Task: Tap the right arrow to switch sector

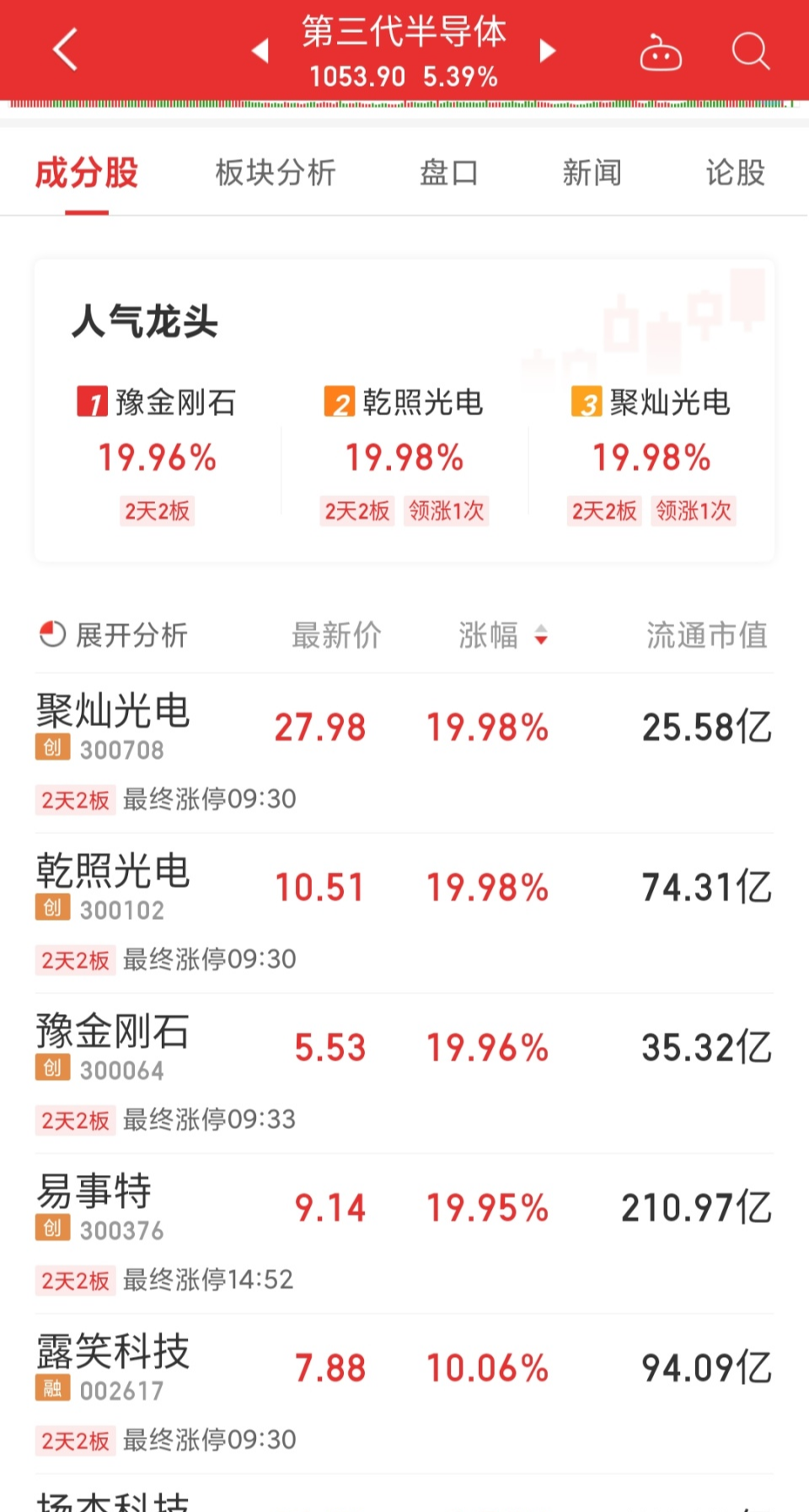Action: tap(547, 51)
